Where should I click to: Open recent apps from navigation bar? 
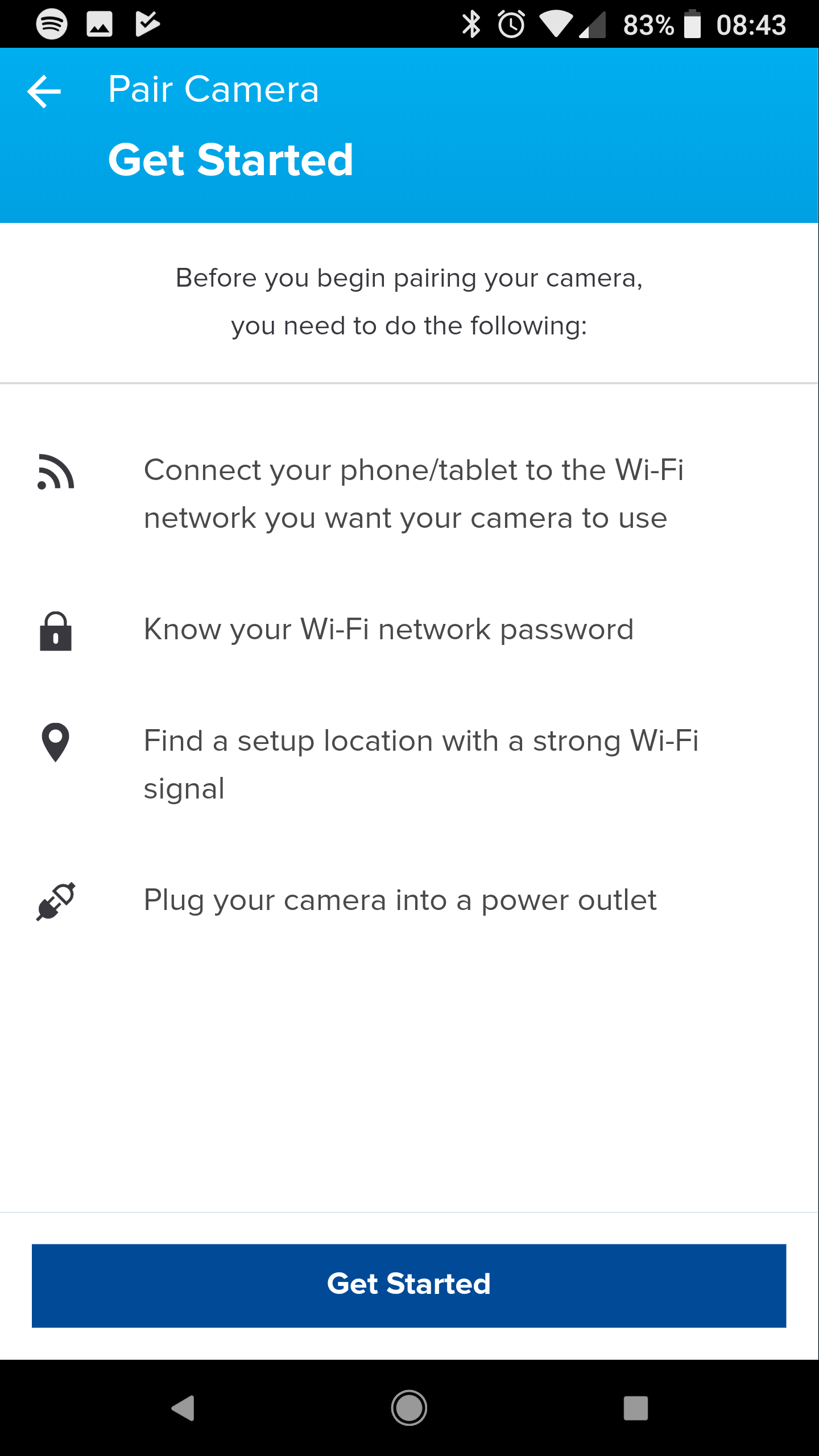pyautogui.click(x=635, y=1408)
